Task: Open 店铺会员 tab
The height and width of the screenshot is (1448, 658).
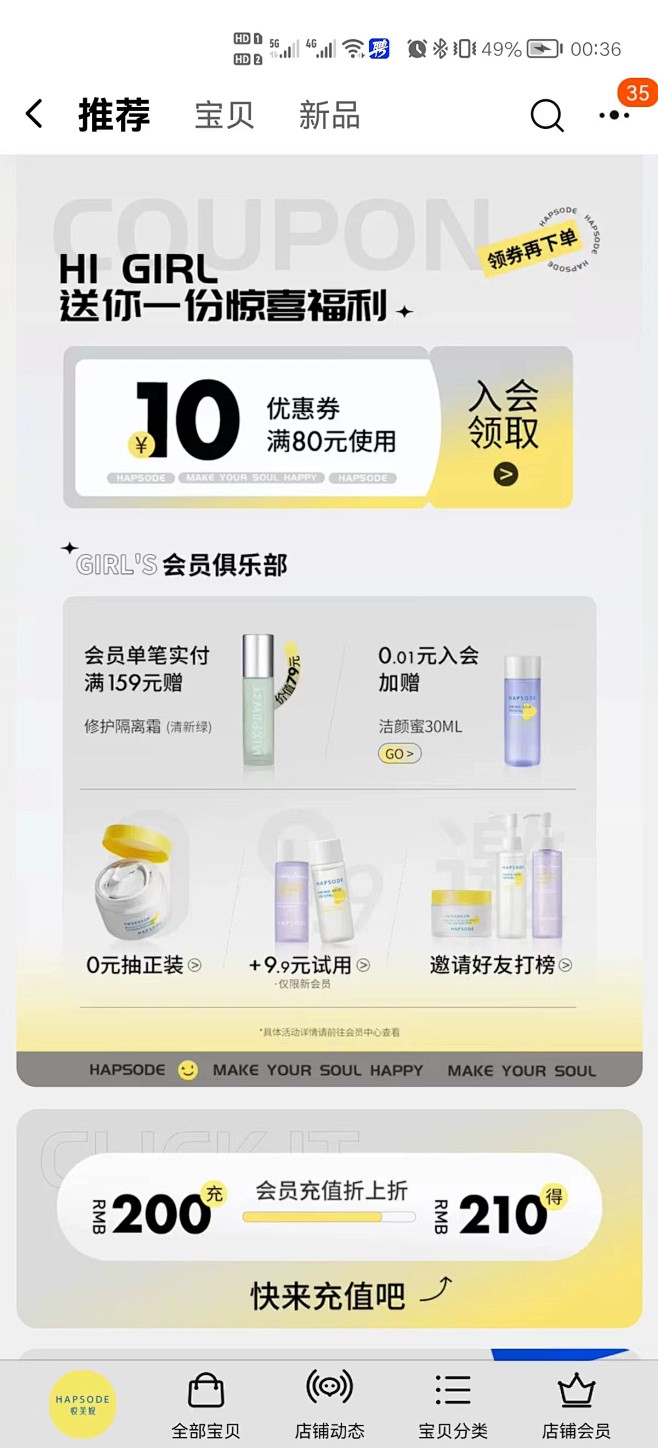Action: tap(576, 1405)
